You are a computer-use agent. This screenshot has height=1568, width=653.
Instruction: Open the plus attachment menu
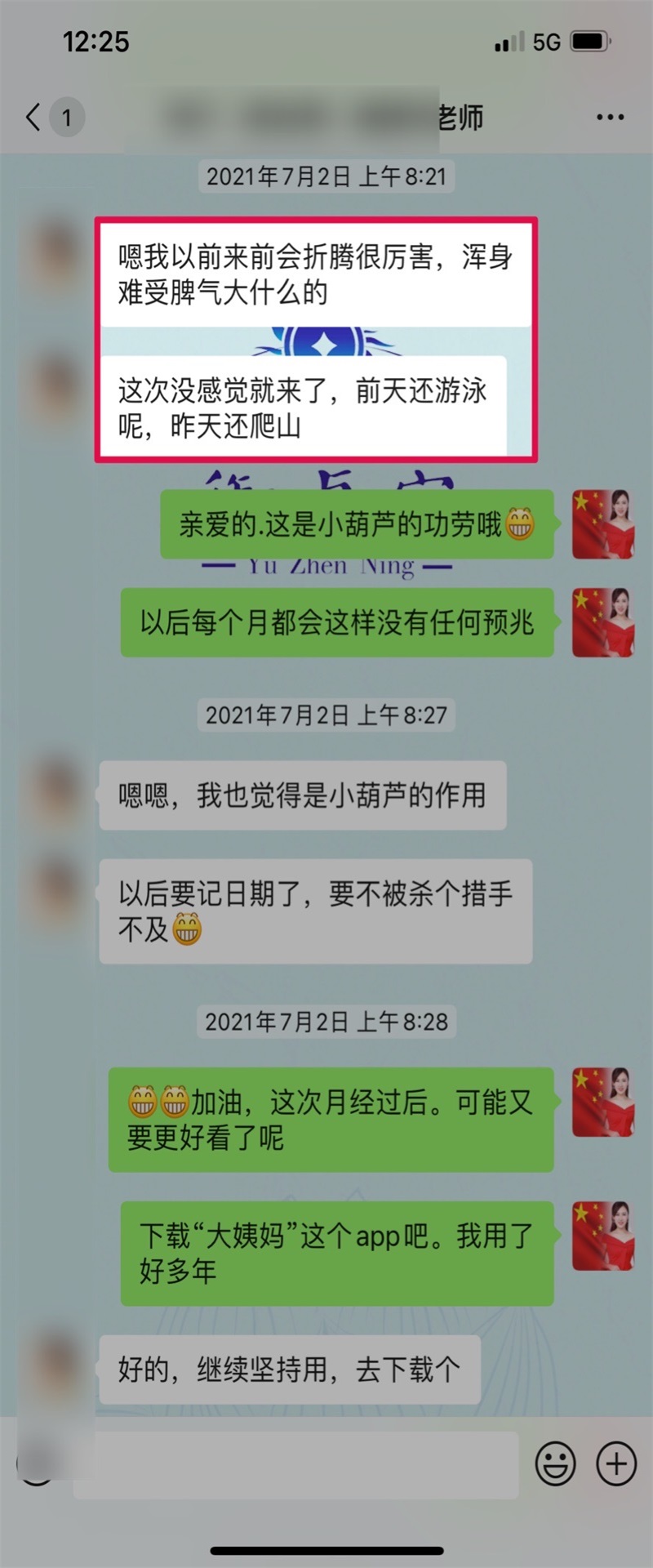(616, 1463)
